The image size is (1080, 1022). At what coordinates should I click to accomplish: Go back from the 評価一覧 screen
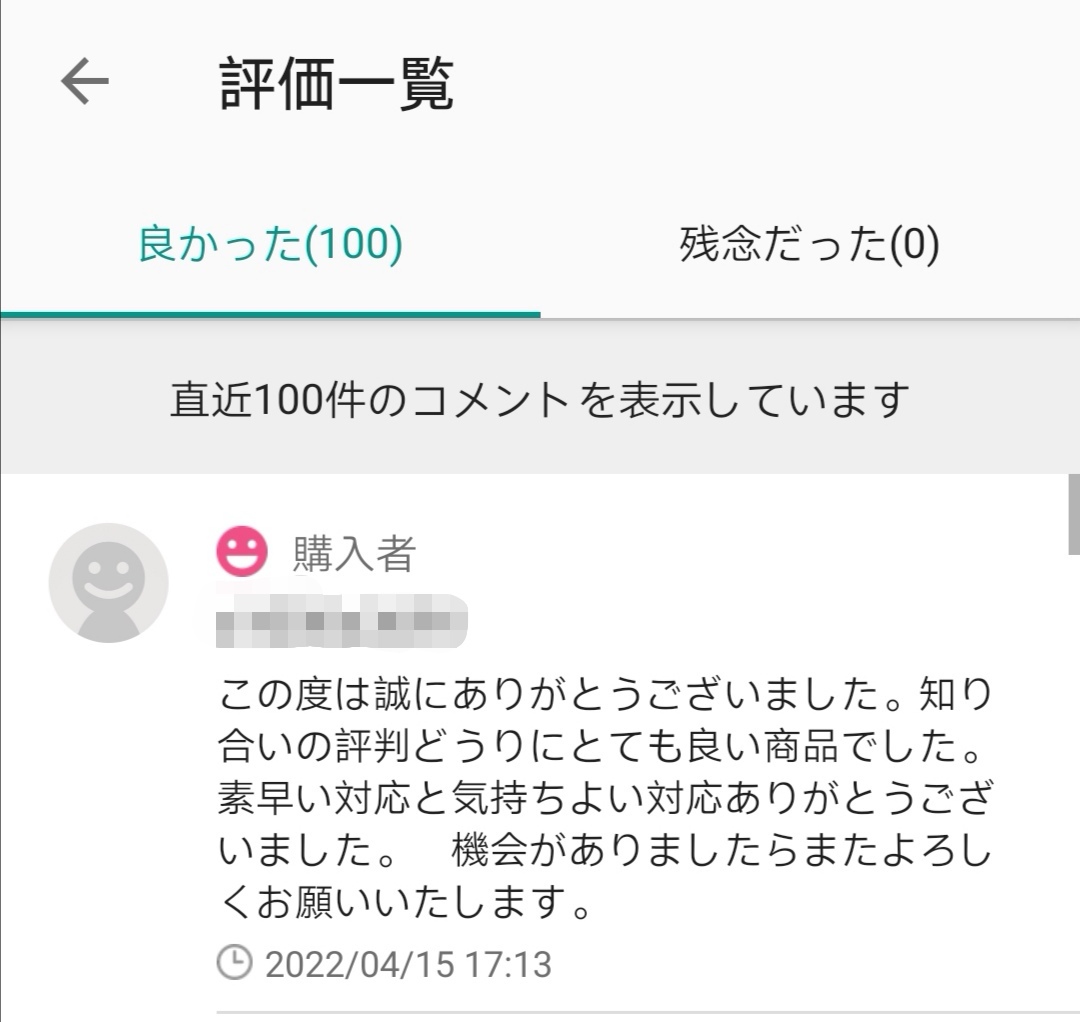click(85, 82)
